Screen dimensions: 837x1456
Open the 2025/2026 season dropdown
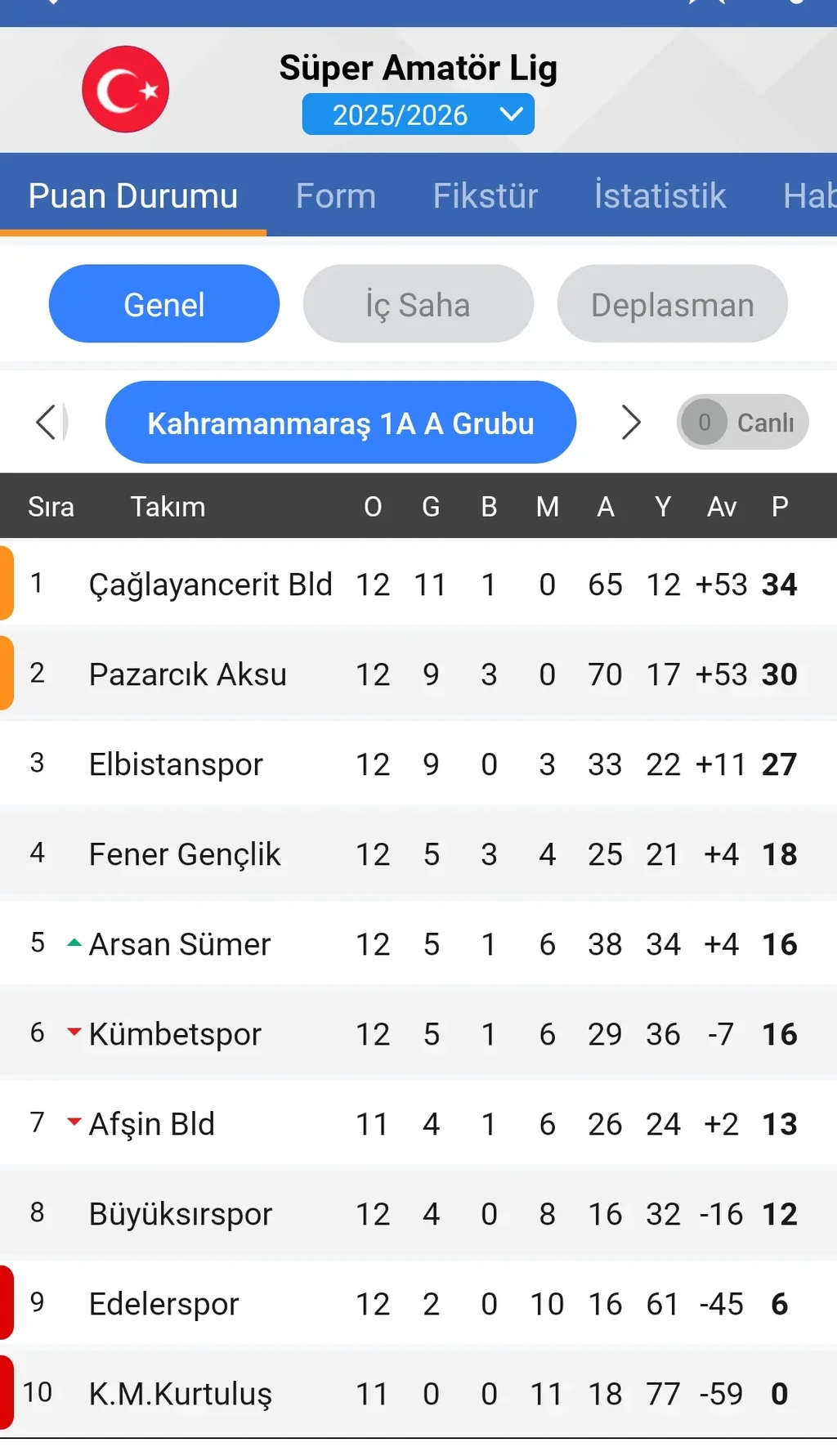[x=418, y=114]
